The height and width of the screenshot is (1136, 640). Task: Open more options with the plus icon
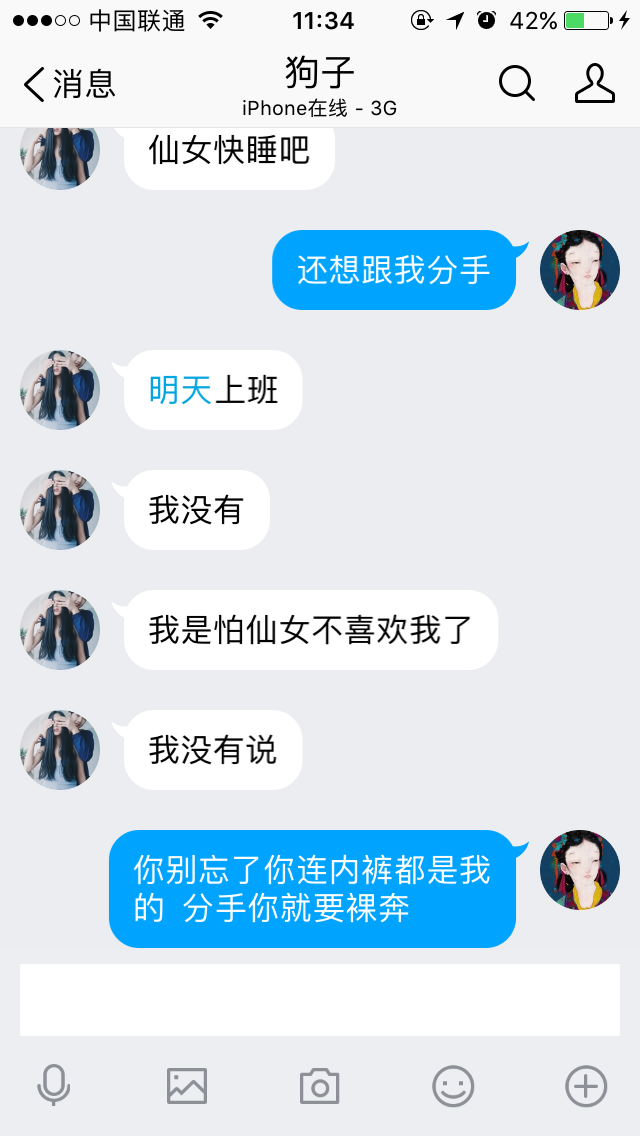tap(586, 1085)
